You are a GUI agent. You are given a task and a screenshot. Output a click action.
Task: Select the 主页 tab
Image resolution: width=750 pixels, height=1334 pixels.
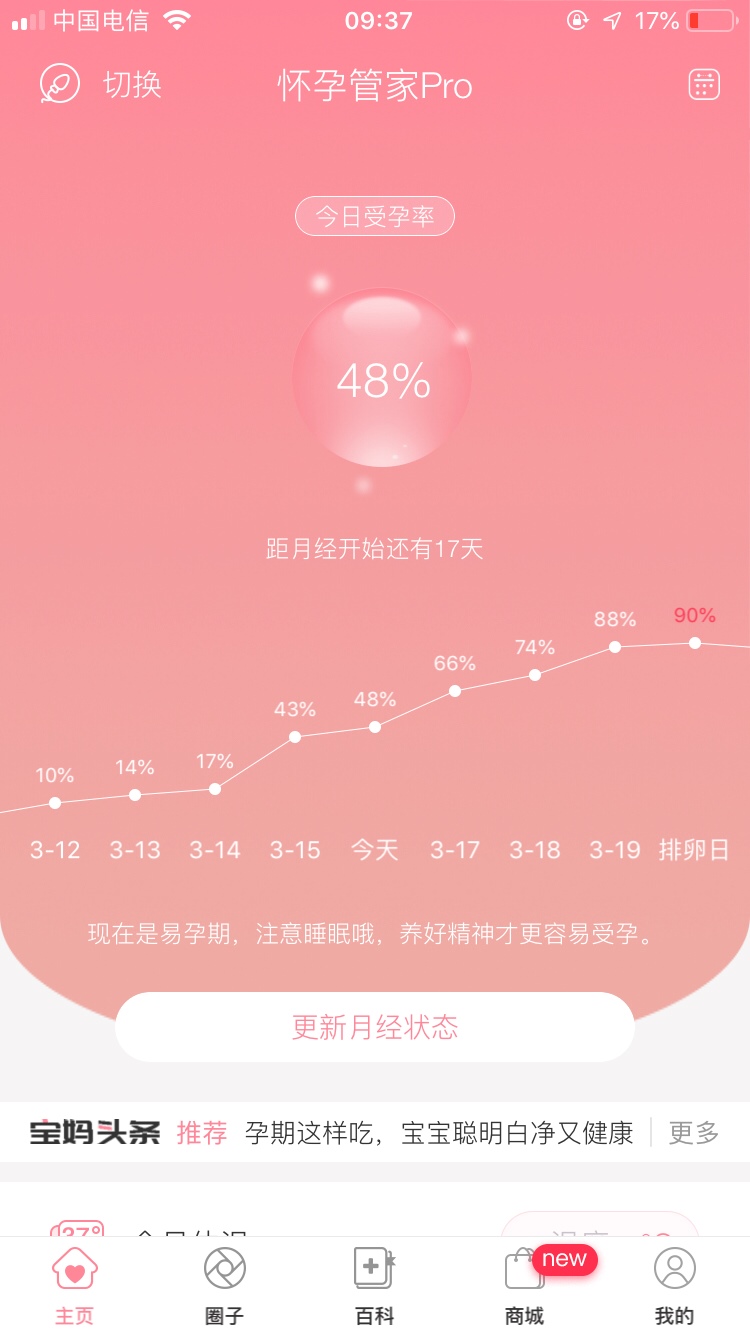coord(75,1285)
